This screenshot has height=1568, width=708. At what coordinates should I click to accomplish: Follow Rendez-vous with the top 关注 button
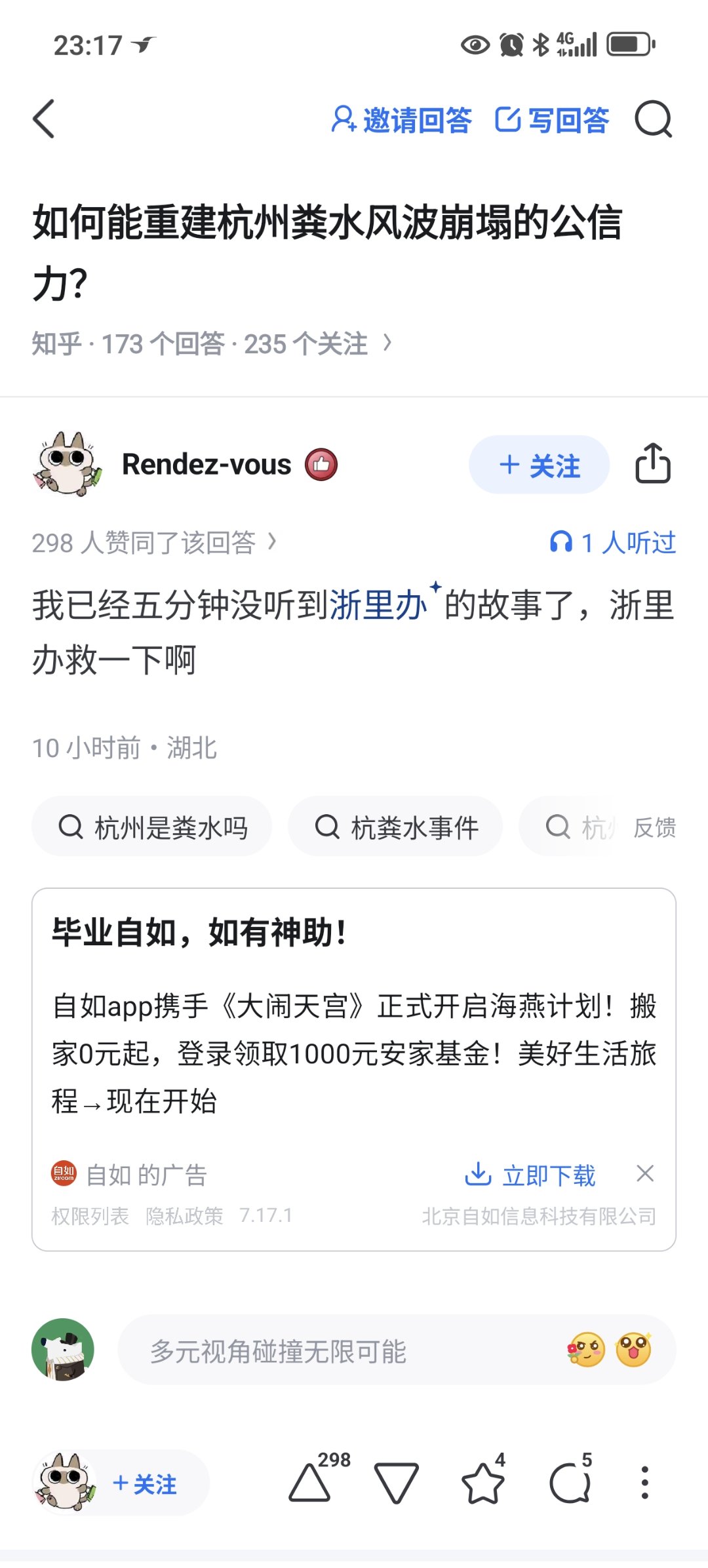pos(539,465)
